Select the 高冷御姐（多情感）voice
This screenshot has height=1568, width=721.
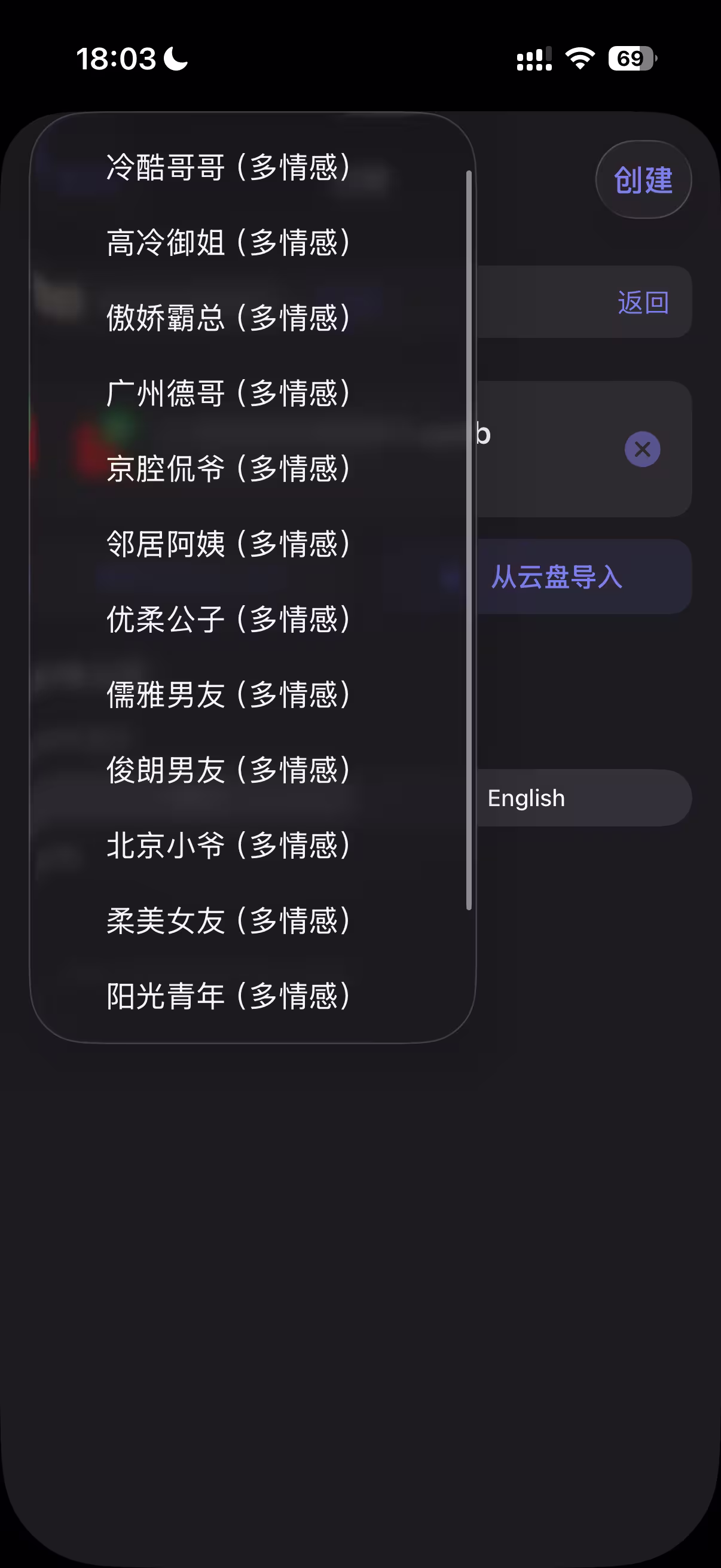click(228, 243)
